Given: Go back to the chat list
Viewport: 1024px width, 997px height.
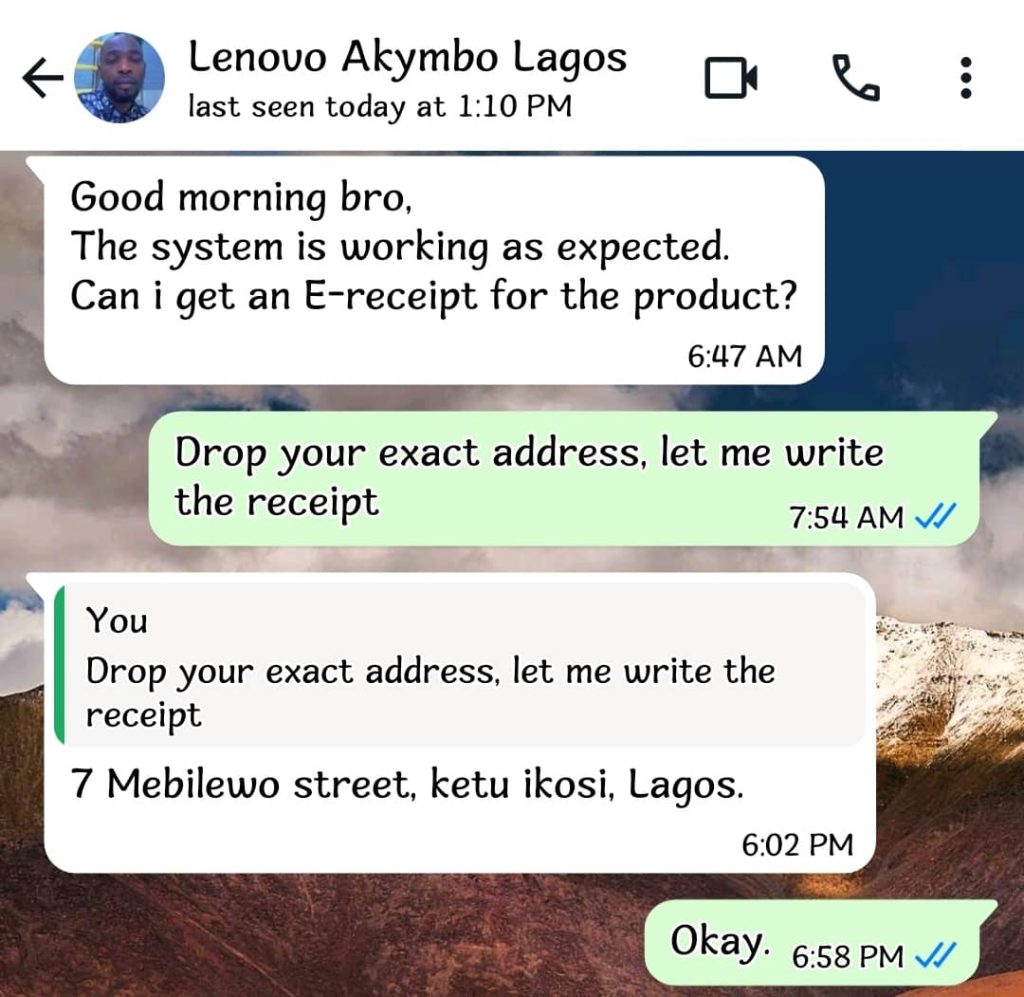Looking at the screenshot, I should [x=42, y=80].
